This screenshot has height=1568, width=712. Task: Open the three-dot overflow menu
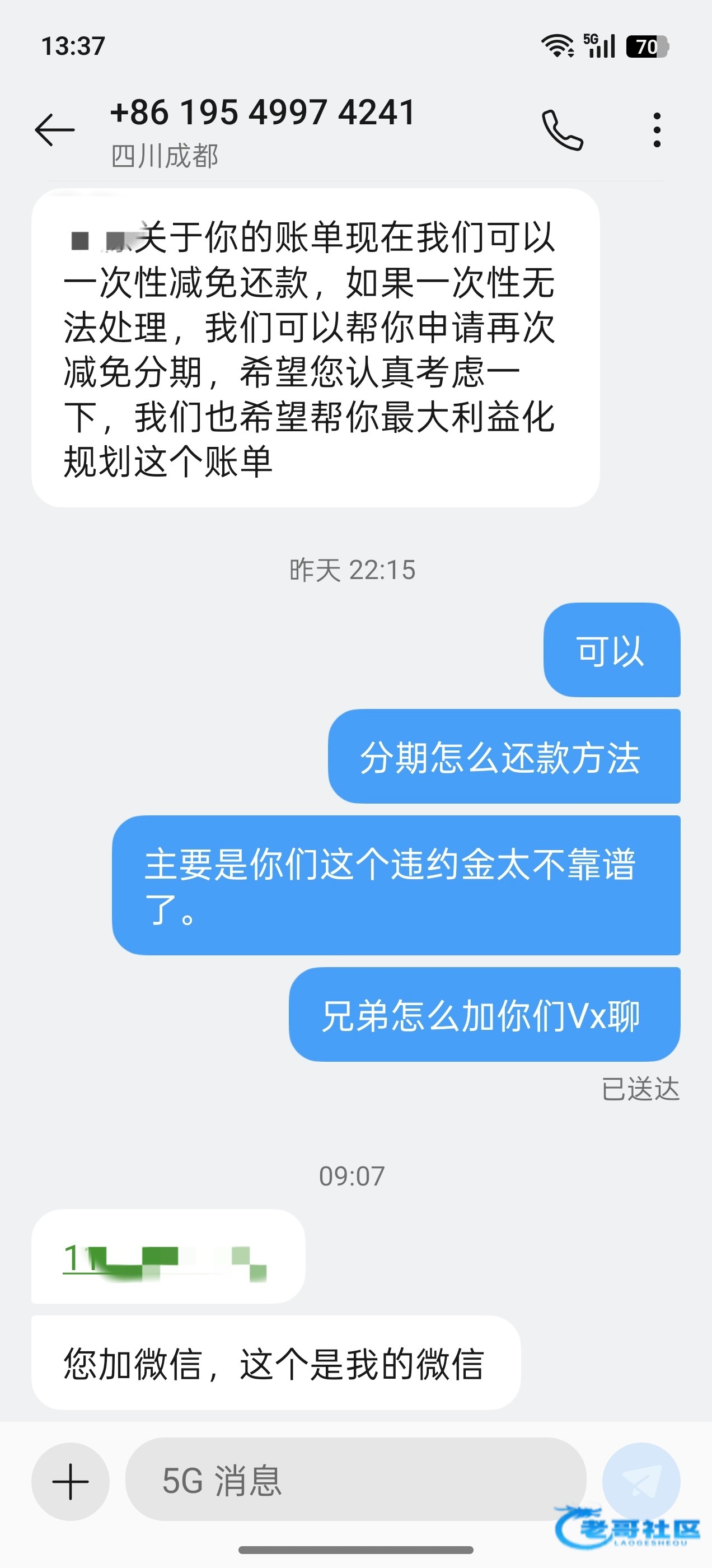[x=657, y=130]
